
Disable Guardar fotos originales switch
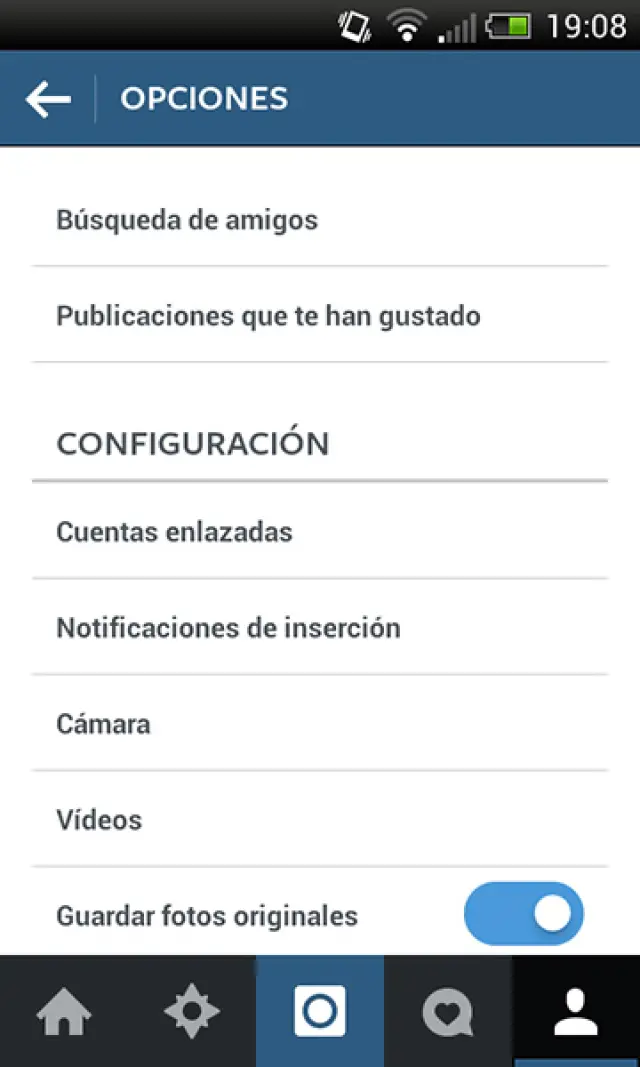pyautogui.click(x=524, y=913)
